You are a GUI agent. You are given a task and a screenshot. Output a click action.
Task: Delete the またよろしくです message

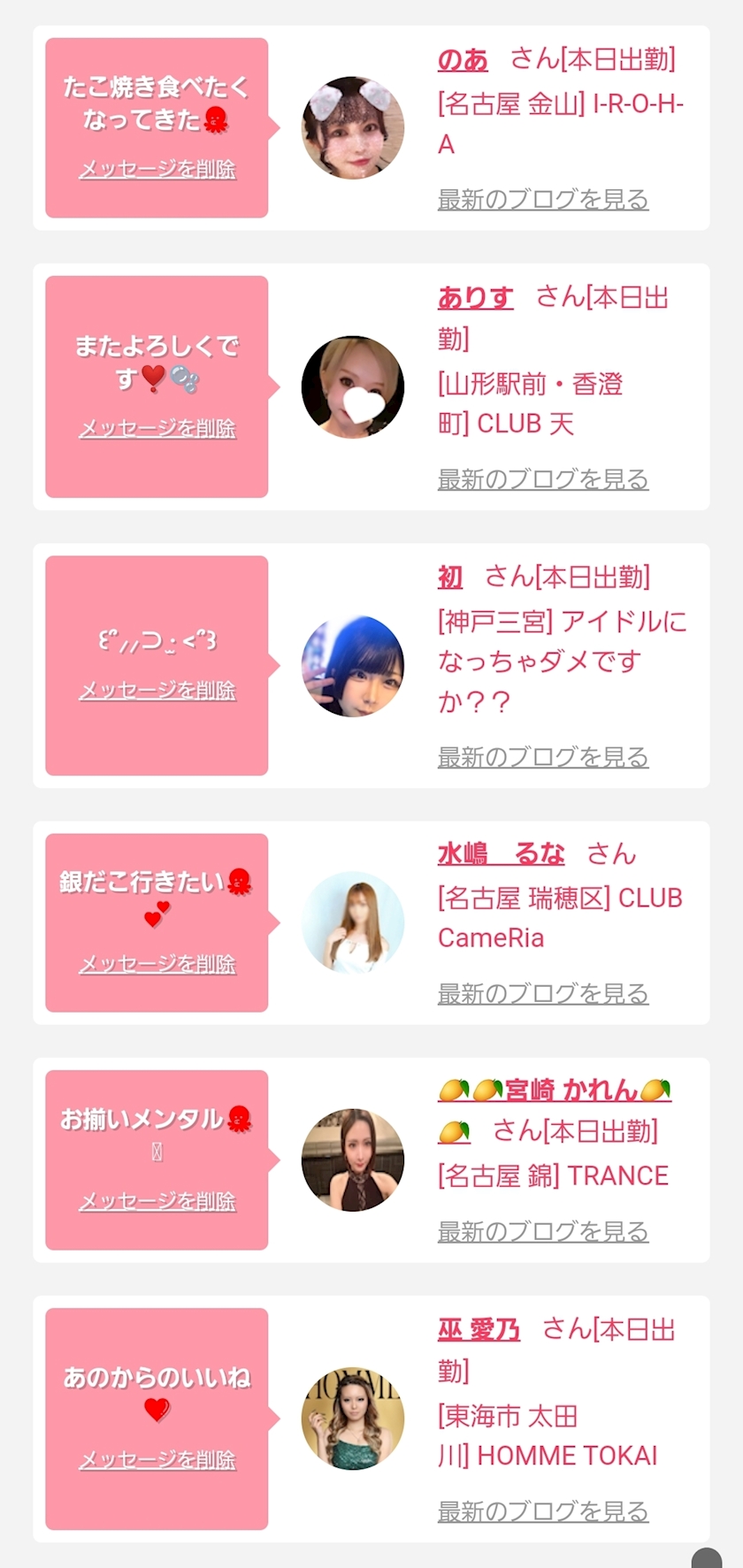157,428
